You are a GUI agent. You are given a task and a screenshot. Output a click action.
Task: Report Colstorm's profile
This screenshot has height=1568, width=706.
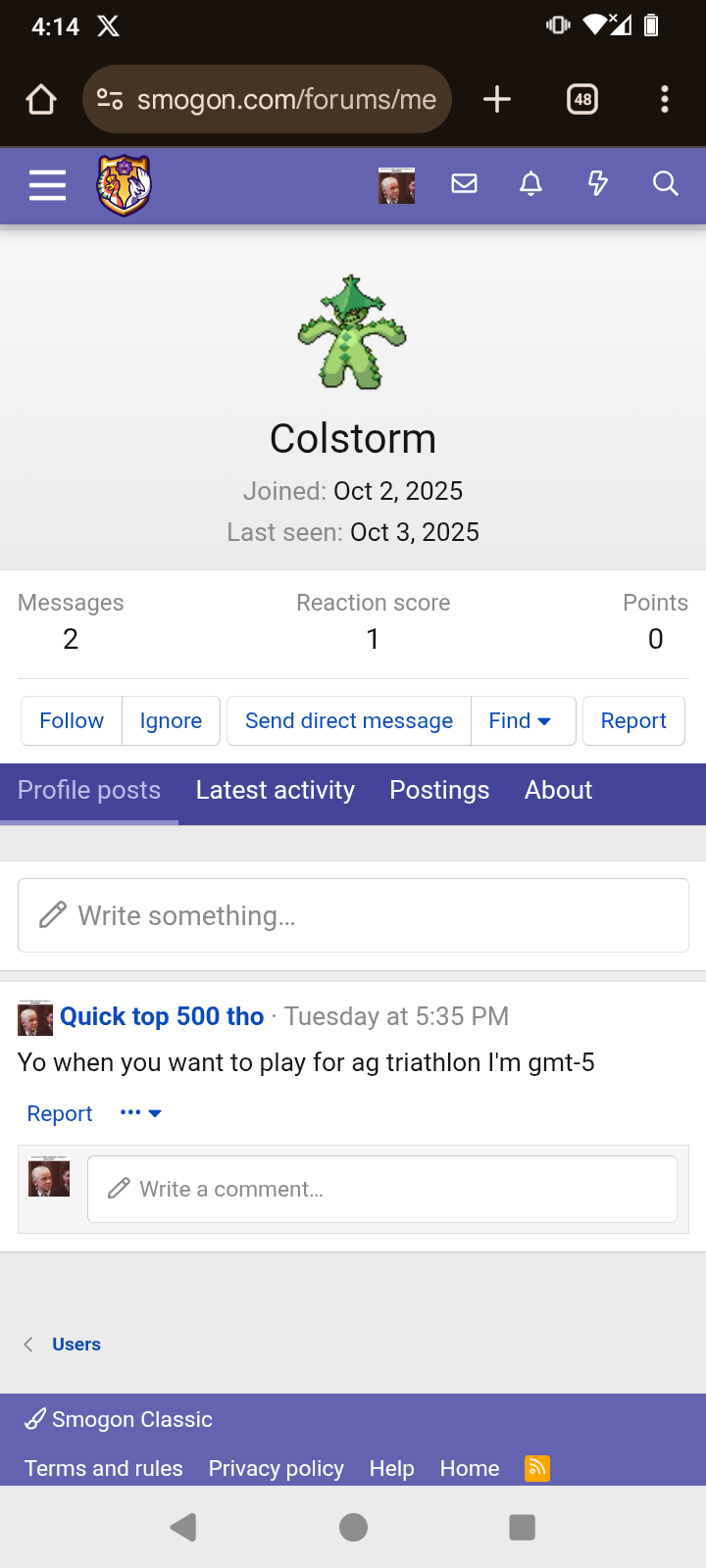[x=633, y=721]
